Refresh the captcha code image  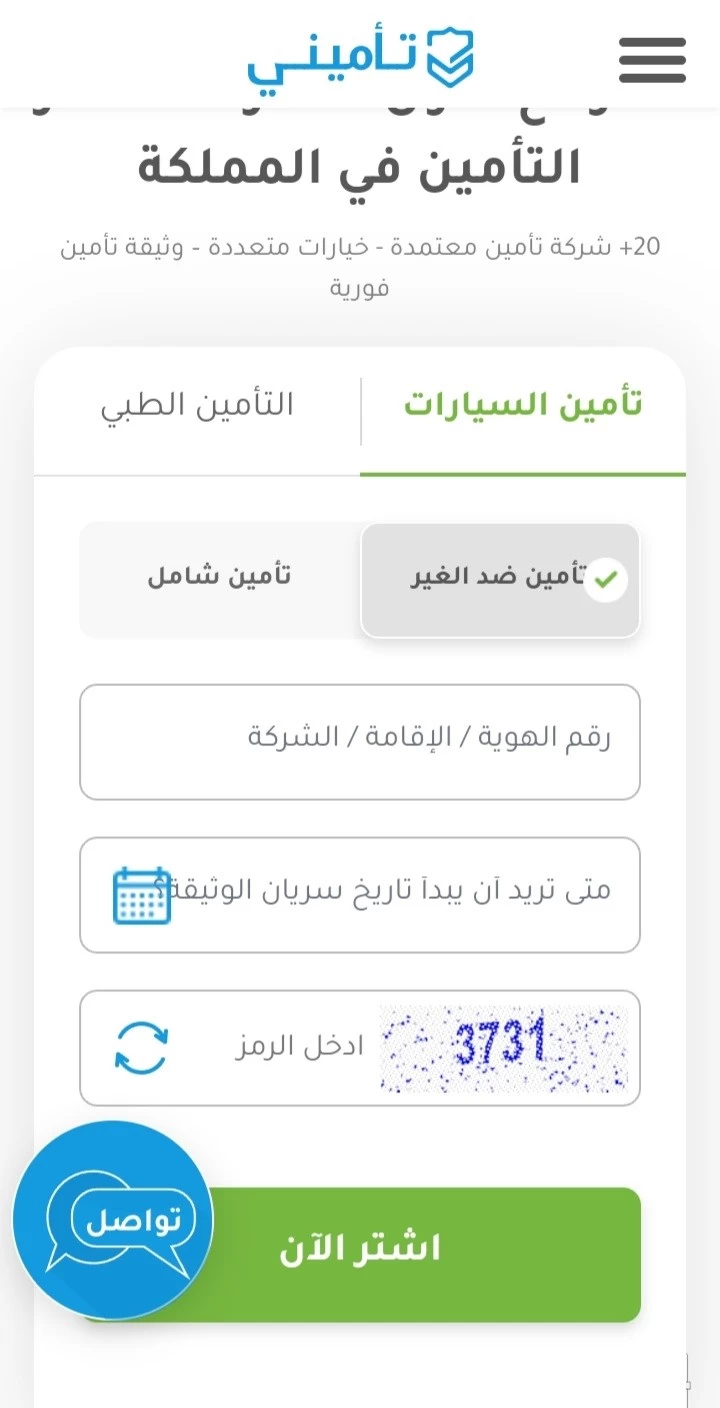tap(143, 1046)
